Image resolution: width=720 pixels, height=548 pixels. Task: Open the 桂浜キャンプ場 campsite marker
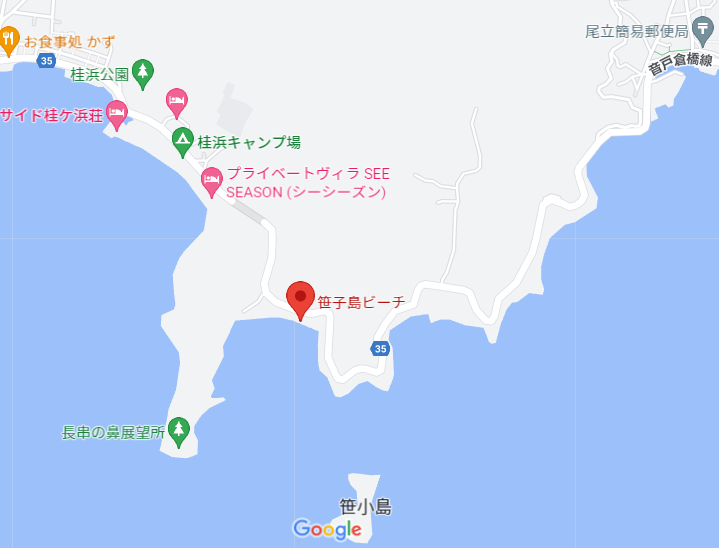(x=182, y=142)
